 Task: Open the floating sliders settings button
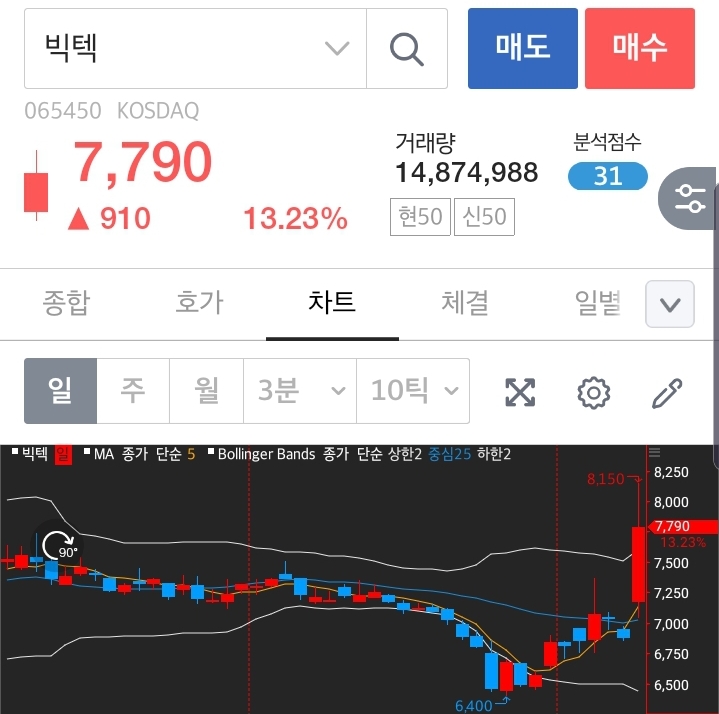click(x=690, y=197)
